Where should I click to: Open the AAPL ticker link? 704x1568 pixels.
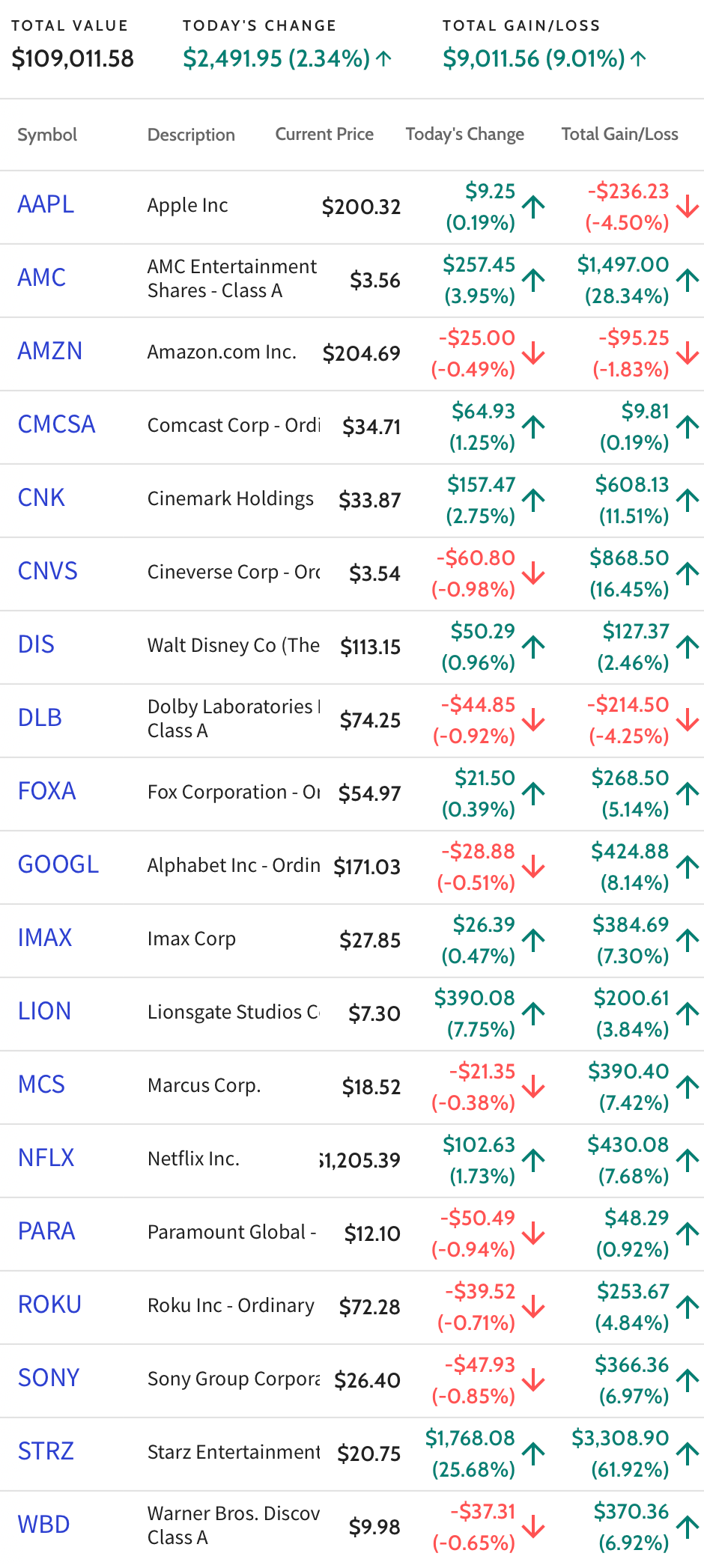point(46,204)
